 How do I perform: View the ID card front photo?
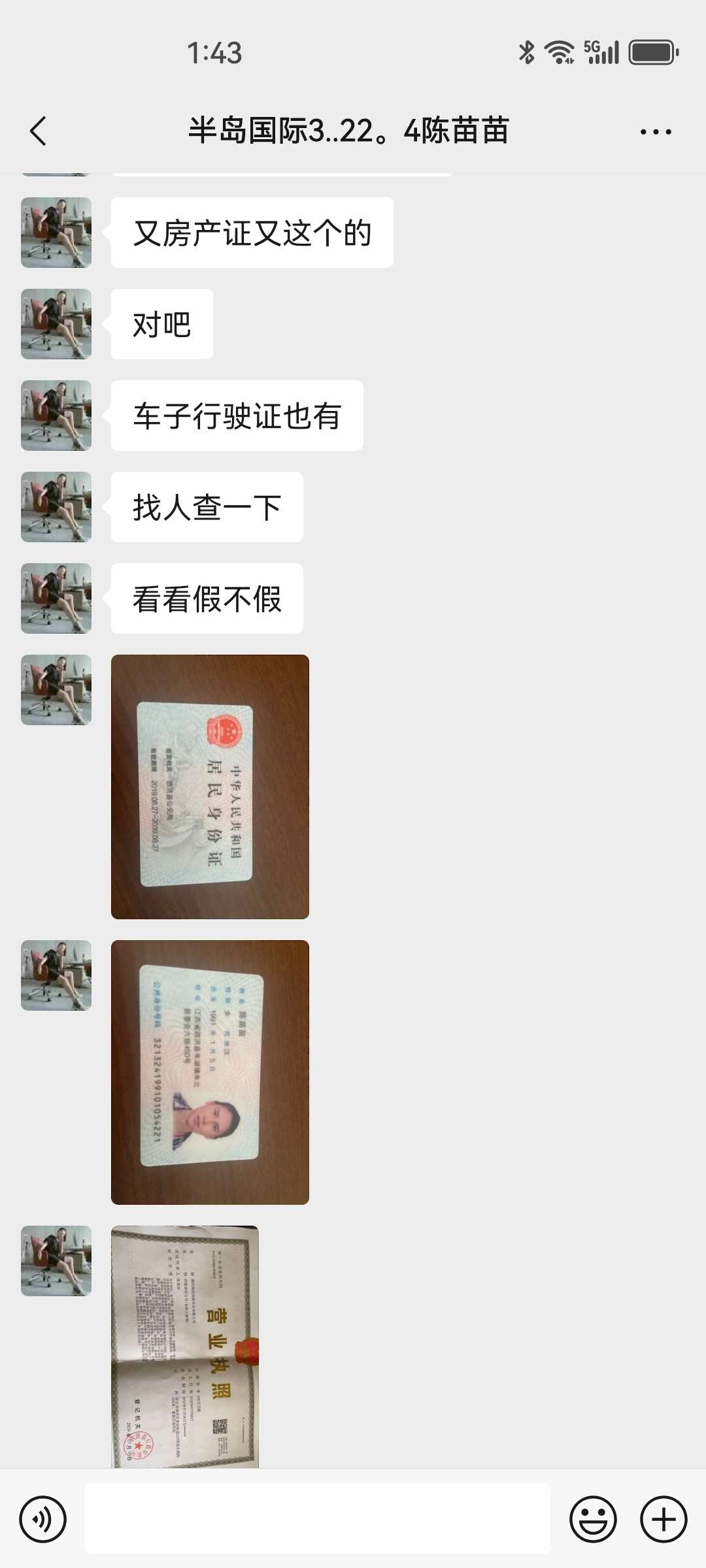click(210, 787)
